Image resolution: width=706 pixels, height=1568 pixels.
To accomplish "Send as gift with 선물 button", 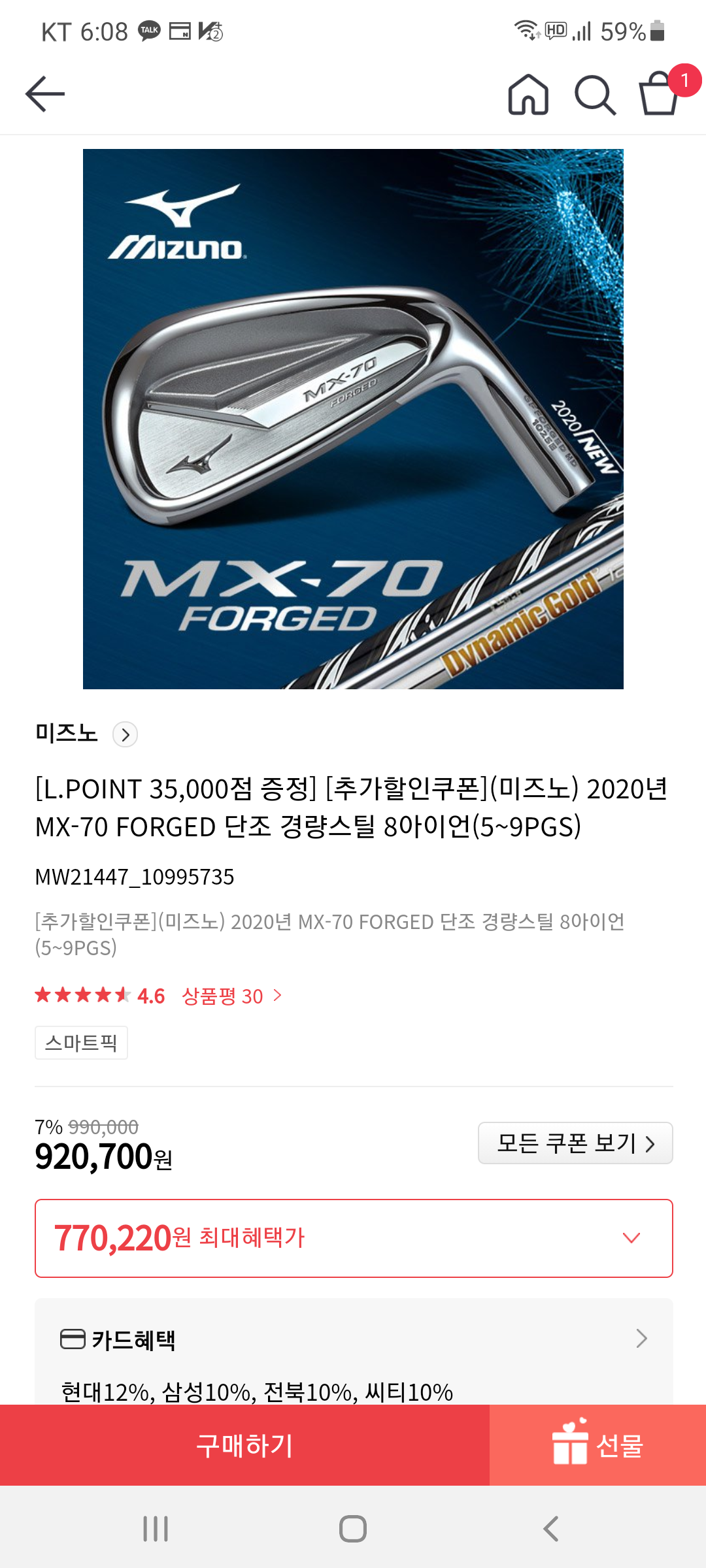I will (597, 1445).
